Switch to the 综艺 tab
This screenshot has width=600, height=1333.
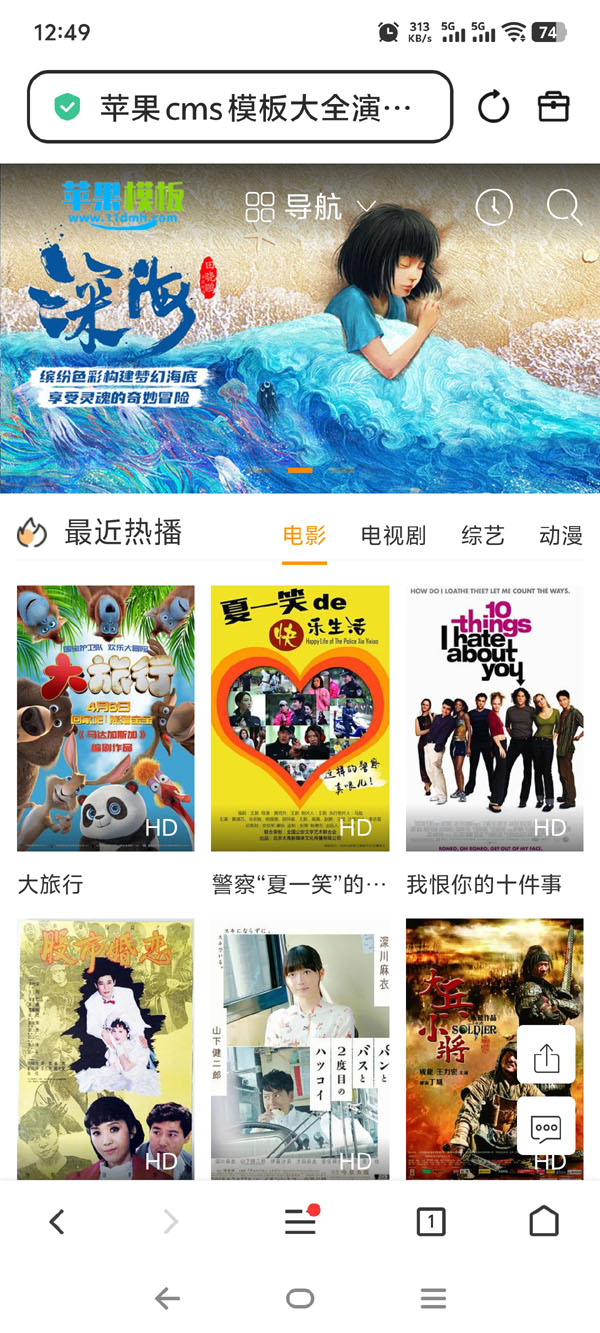pyautogui.click(x=482, y=536)
